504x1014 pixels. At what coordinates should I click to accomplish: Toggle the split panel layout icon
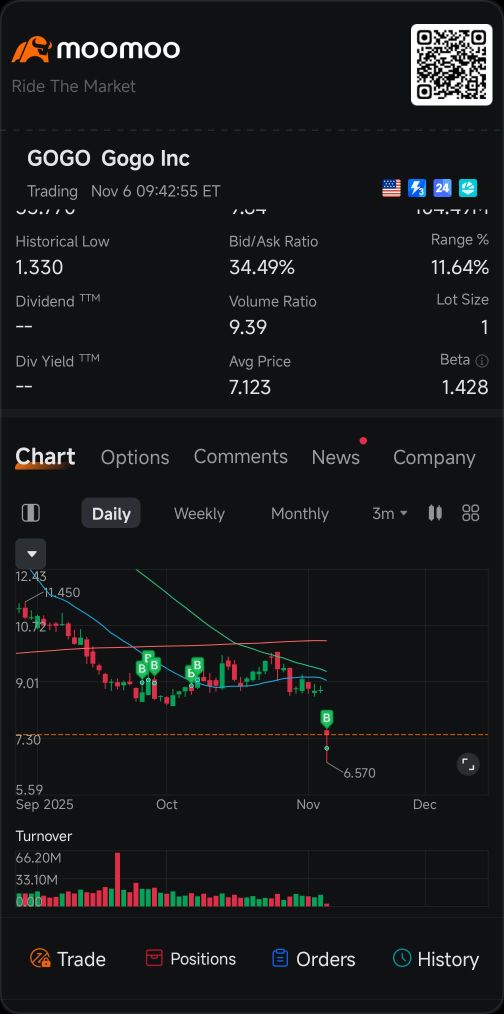coord(30,513)
